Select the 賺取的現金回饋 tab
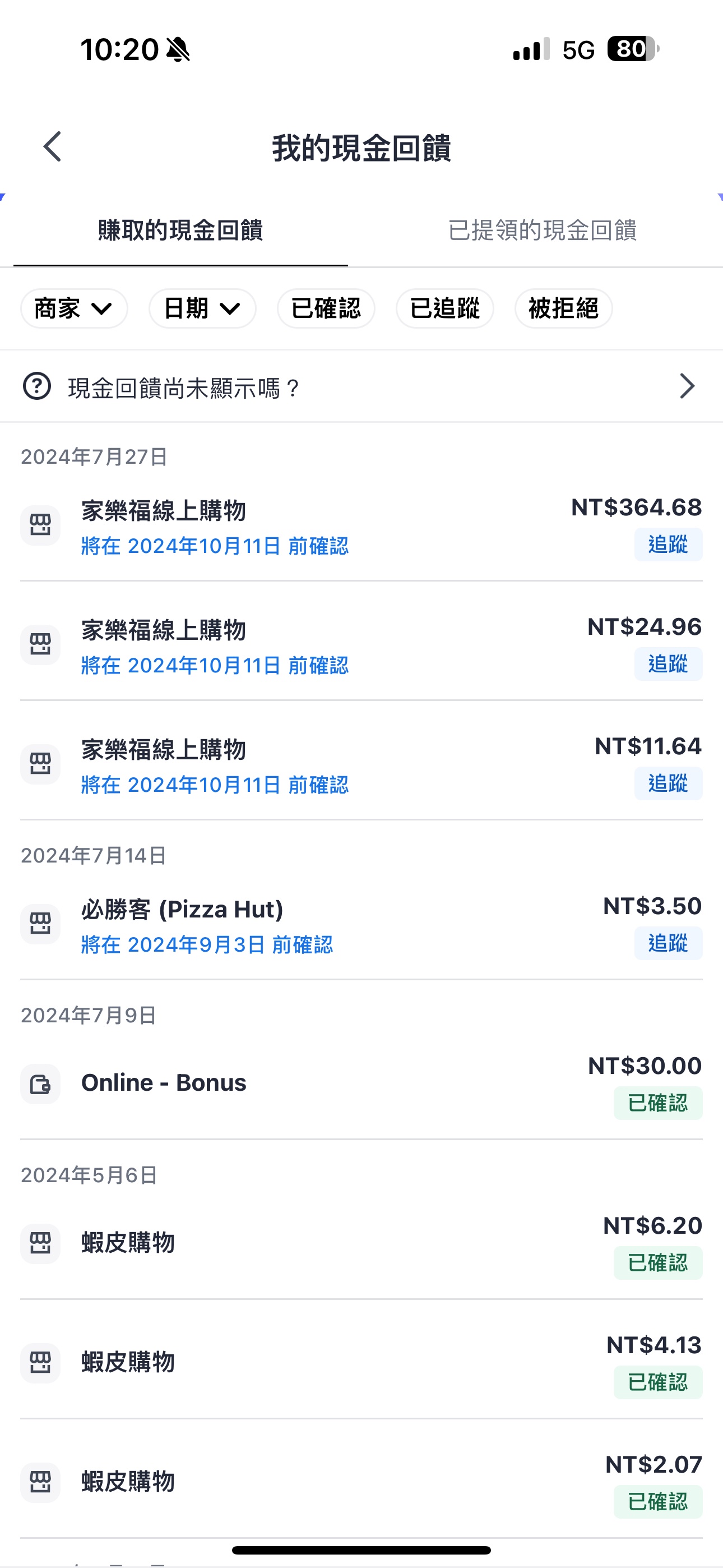 [x=180, y=230]
